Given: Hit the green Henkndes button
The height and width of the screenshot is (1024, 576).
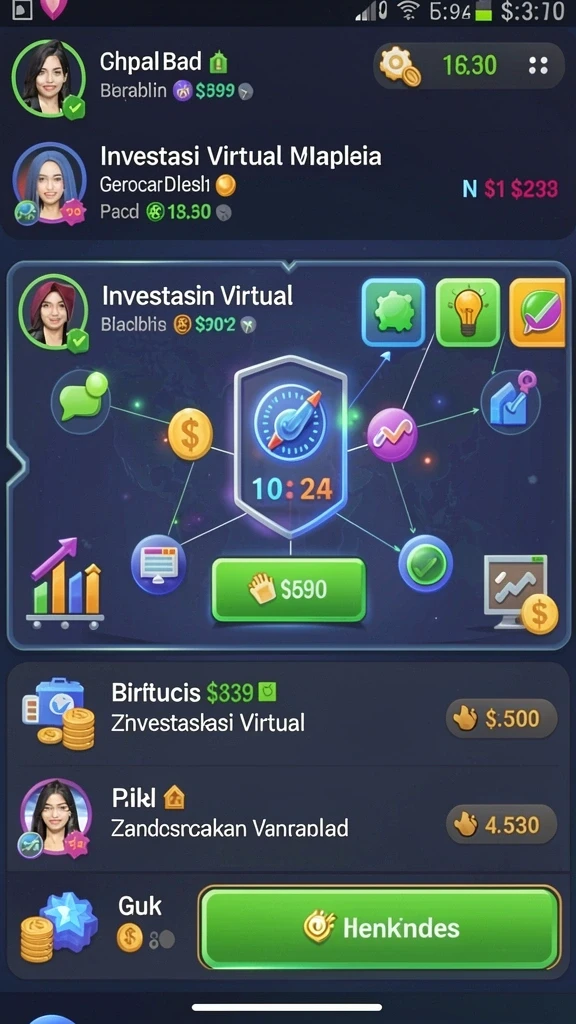Looking at the screenshot, I should [x=379, y=927].
